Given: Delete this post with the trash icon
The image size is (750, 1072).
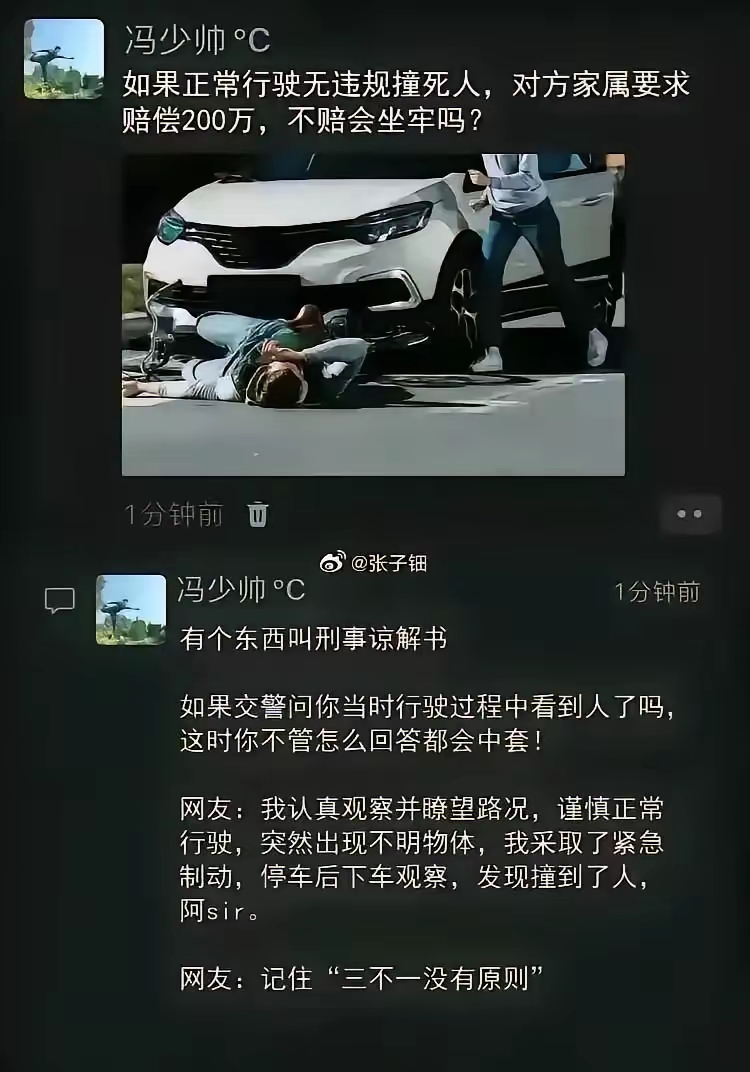Looking at the screenshot, I should 258,515.
